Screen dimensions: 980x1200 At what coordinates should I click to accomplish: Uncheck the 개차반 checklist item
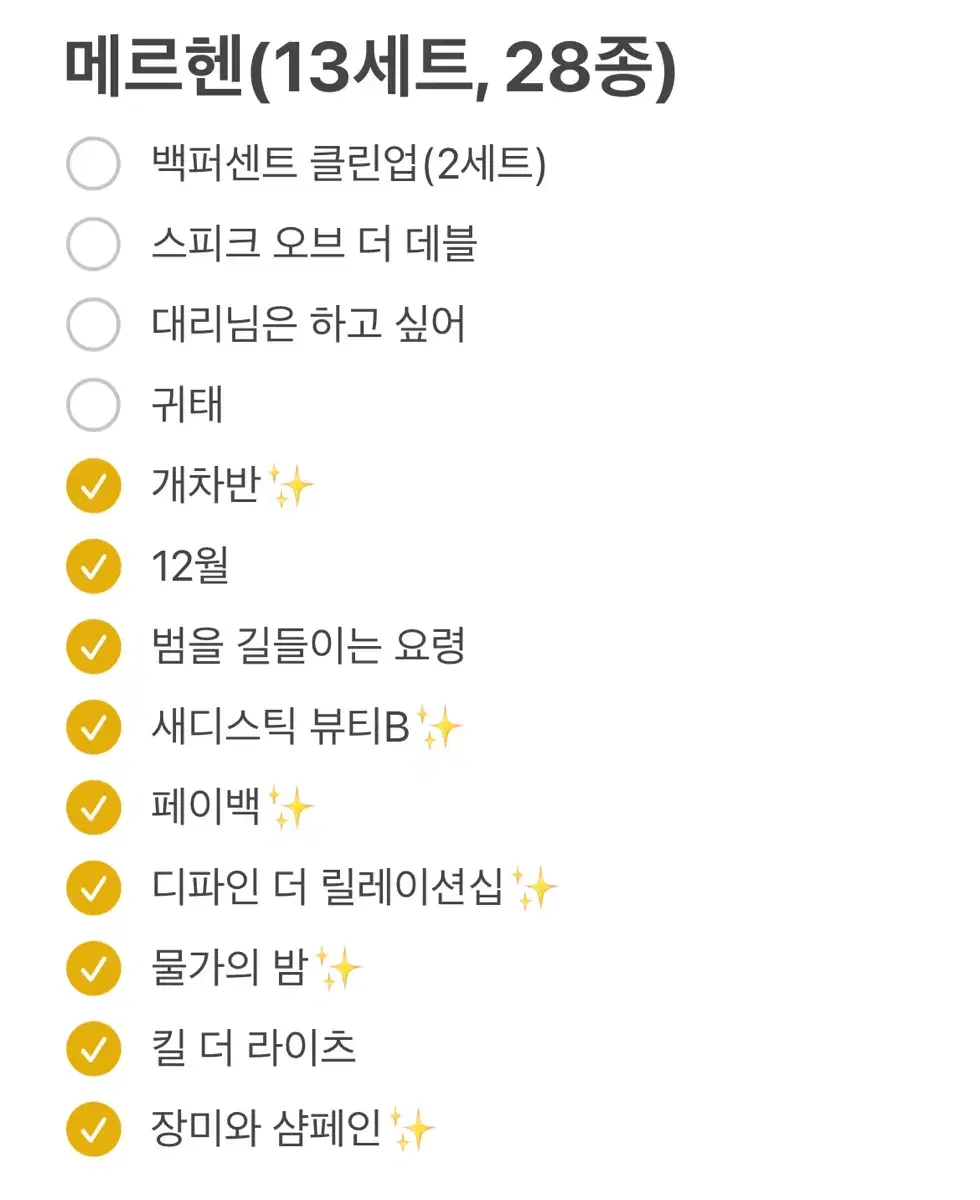[x=92, y=486]
